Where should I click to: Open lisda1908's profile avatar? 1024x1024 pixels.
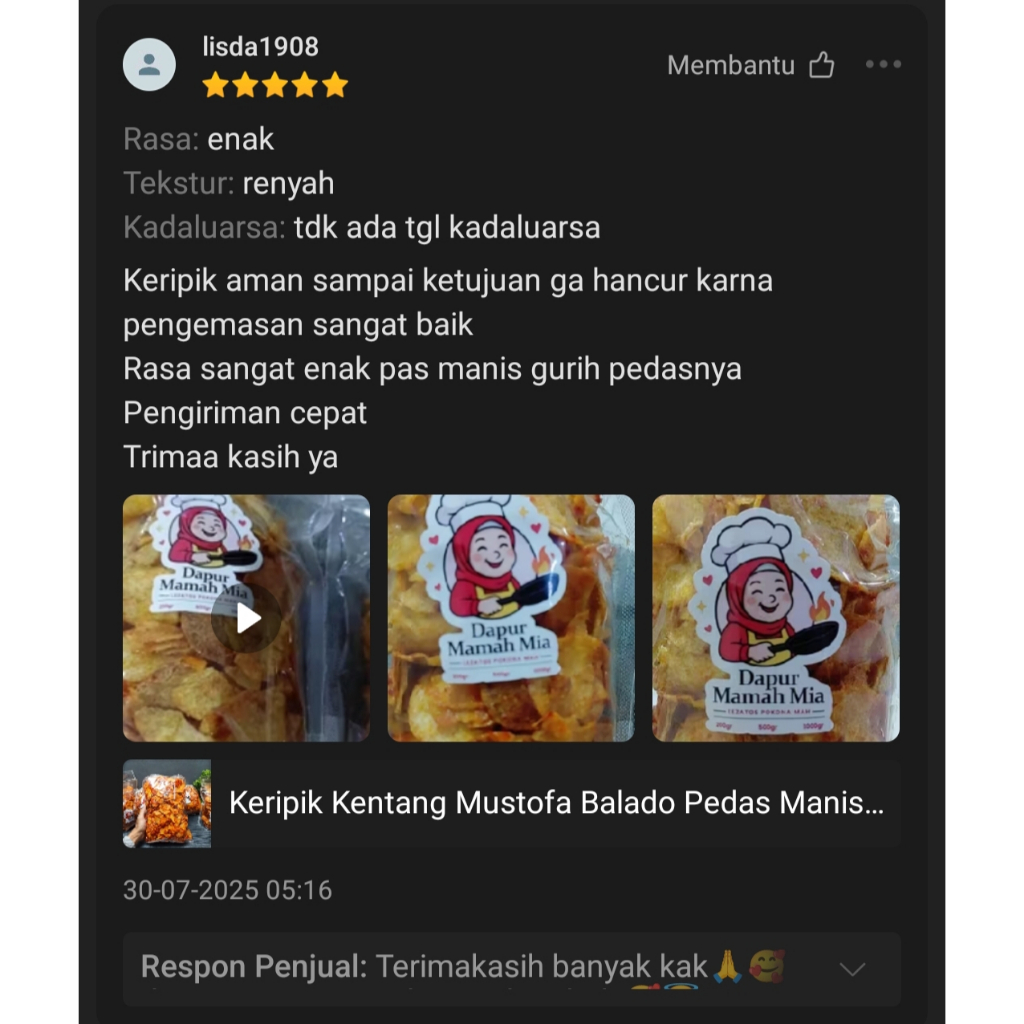pyautogui.click(x=149, y=65)
